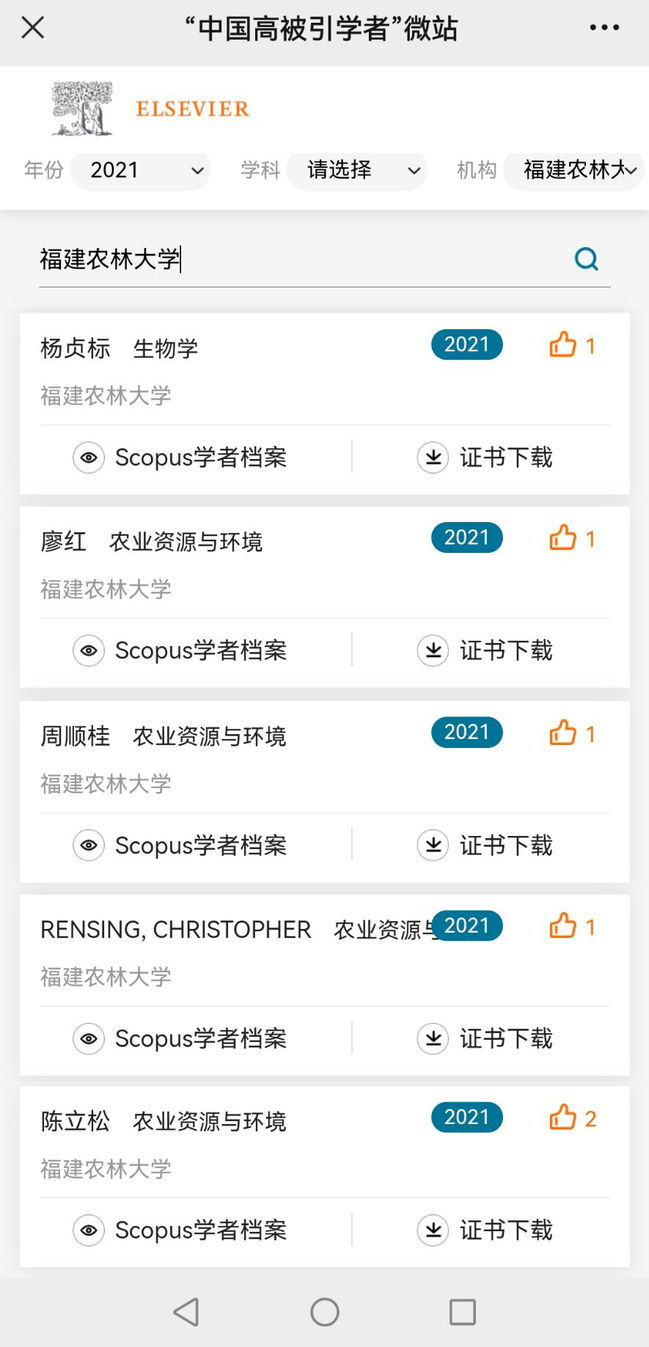Open Scopus学者档案 for 廖红
This screenshot has width=649, height=1347.
click(x=180, y=651)
